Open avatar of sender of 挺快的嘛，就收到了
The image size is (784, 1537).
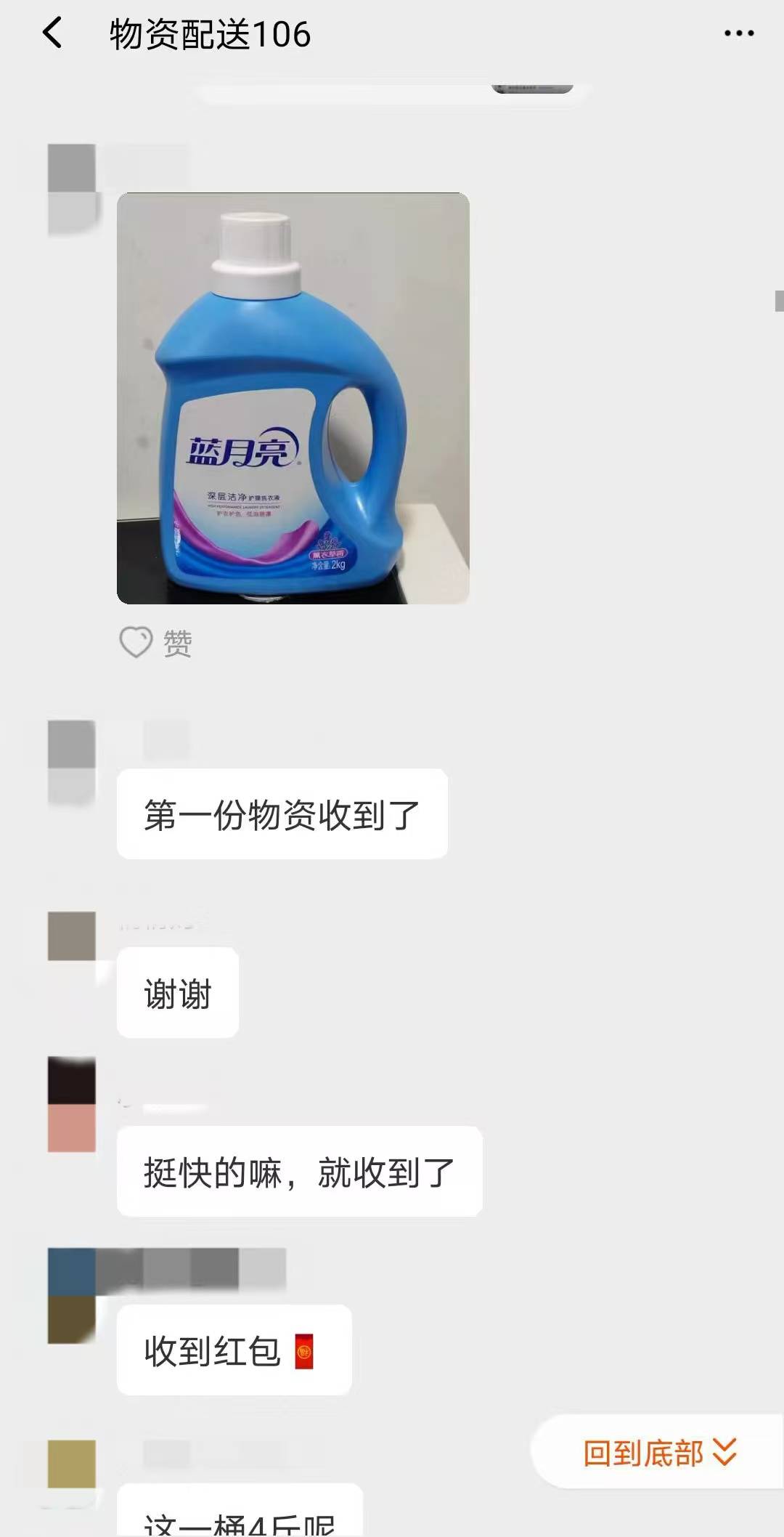tap(71, 1104)
